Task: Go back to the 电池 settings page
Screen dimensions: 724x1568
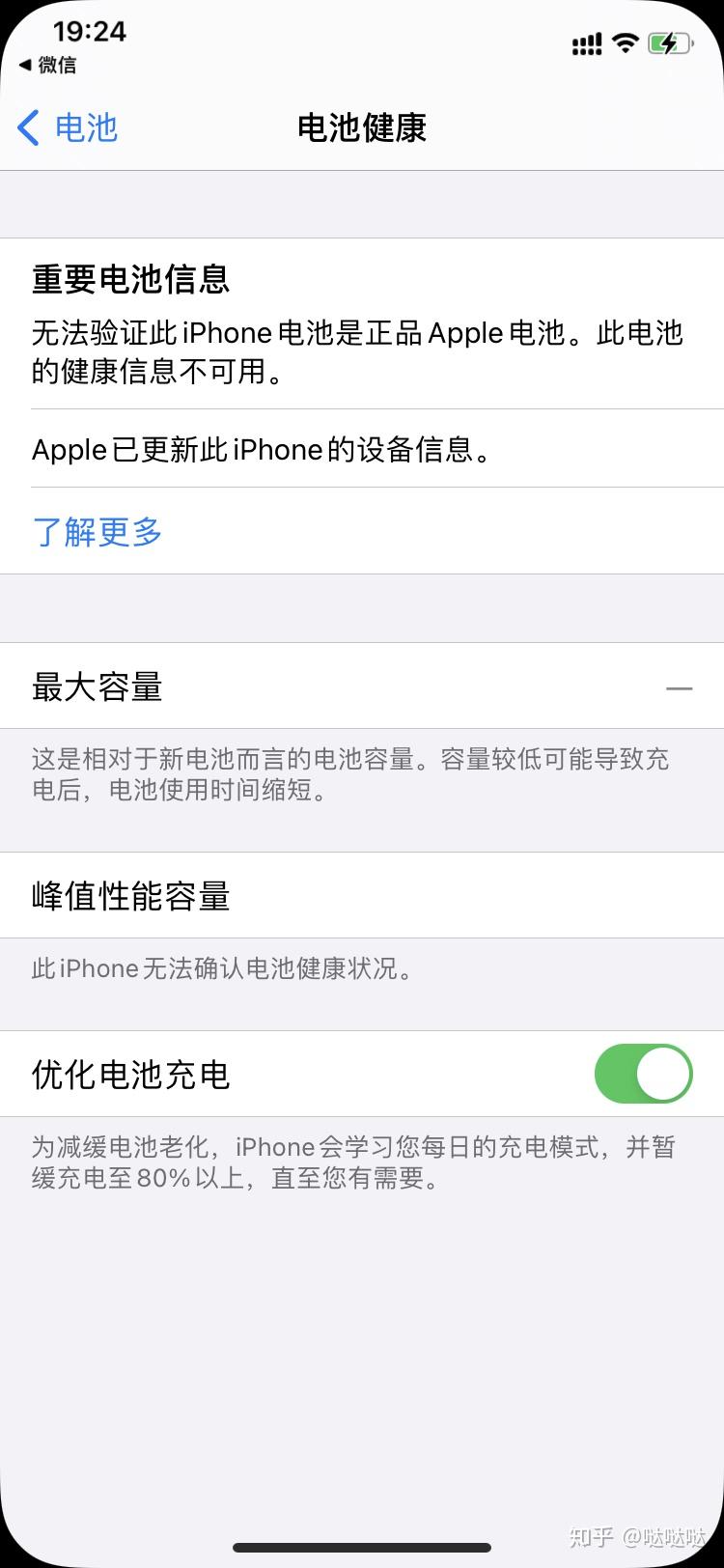Action: point(68,127)
